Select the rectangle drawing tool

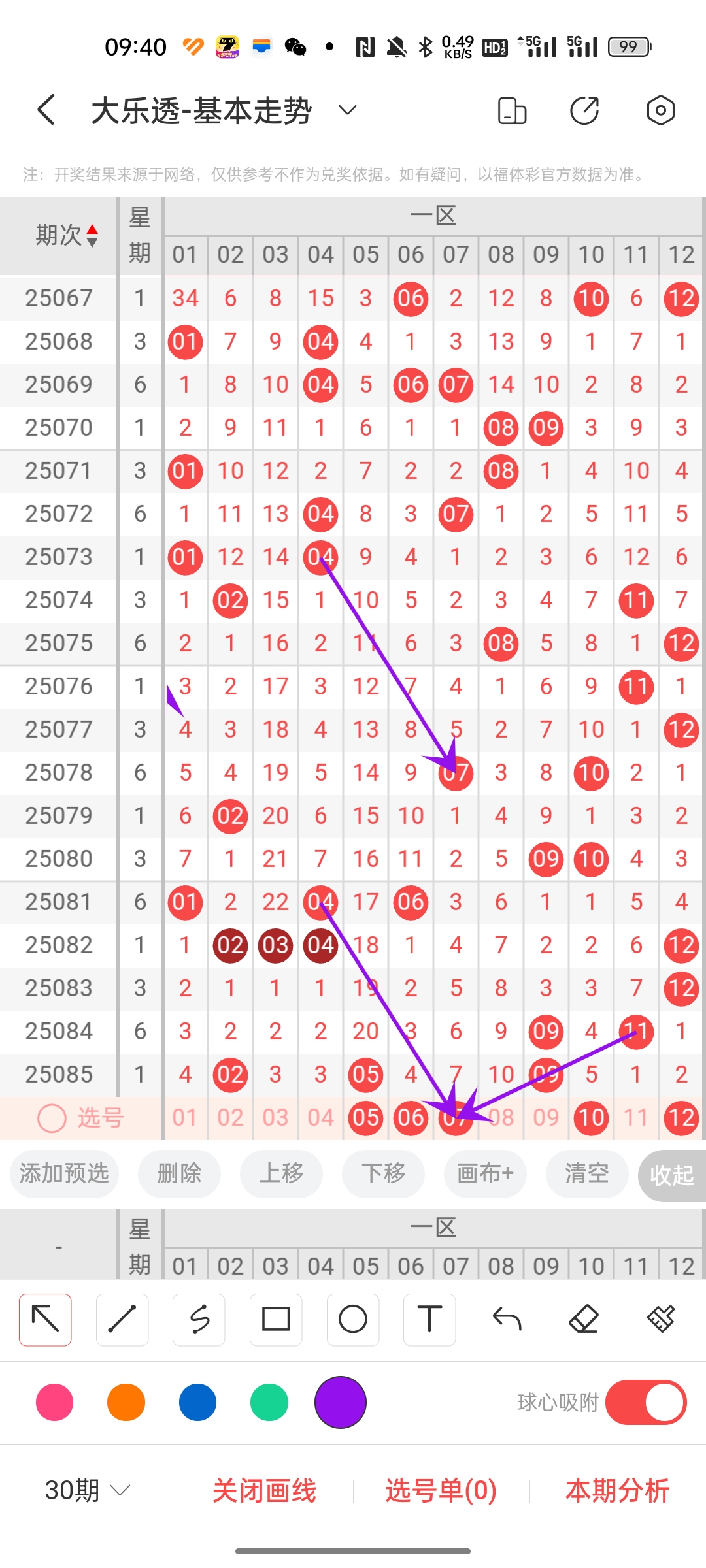point(276,1319)
